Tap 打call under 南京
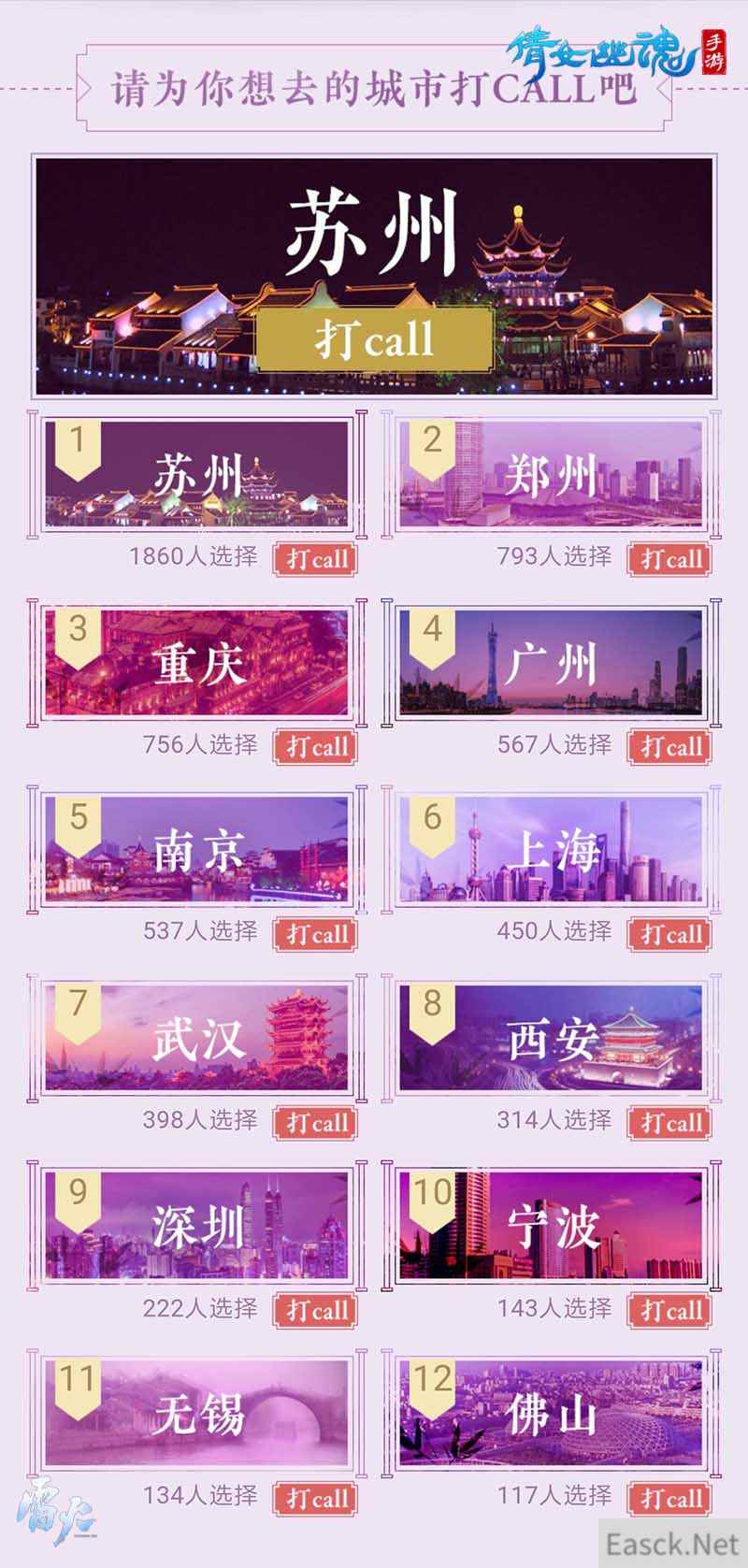The height and width of the screenshot is (1568, 748). pyautogui.click(x=316, y=934)
